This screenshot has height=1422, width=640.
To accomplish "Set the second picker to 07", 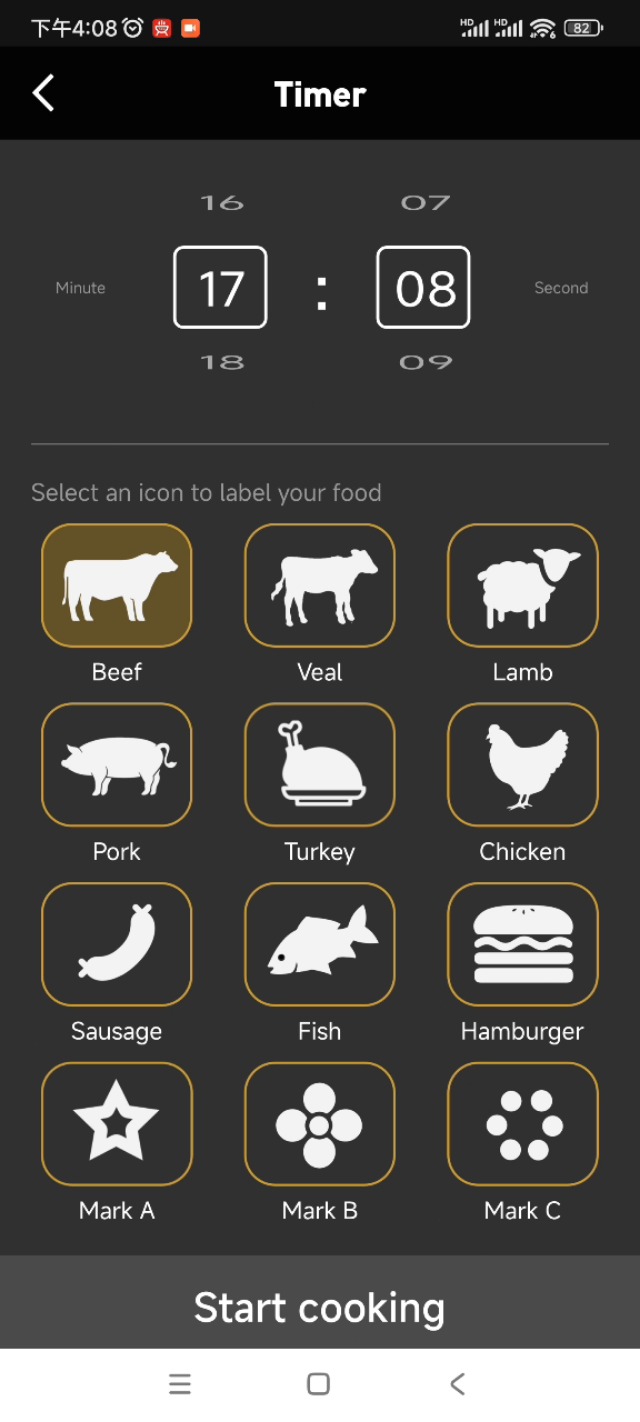I will pos(425,203).
